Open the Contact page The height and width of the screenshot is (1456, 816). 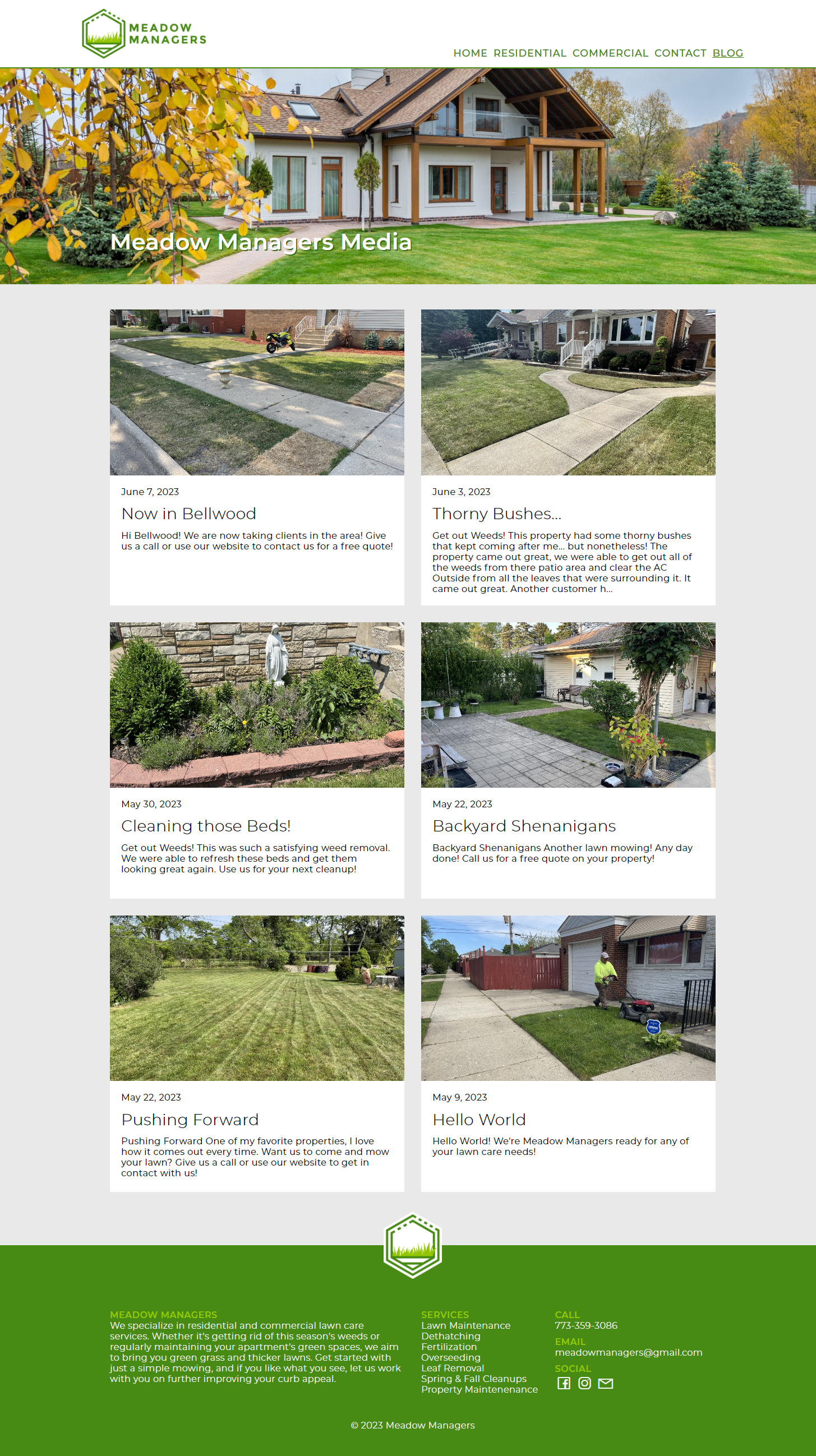pos(680,53)
